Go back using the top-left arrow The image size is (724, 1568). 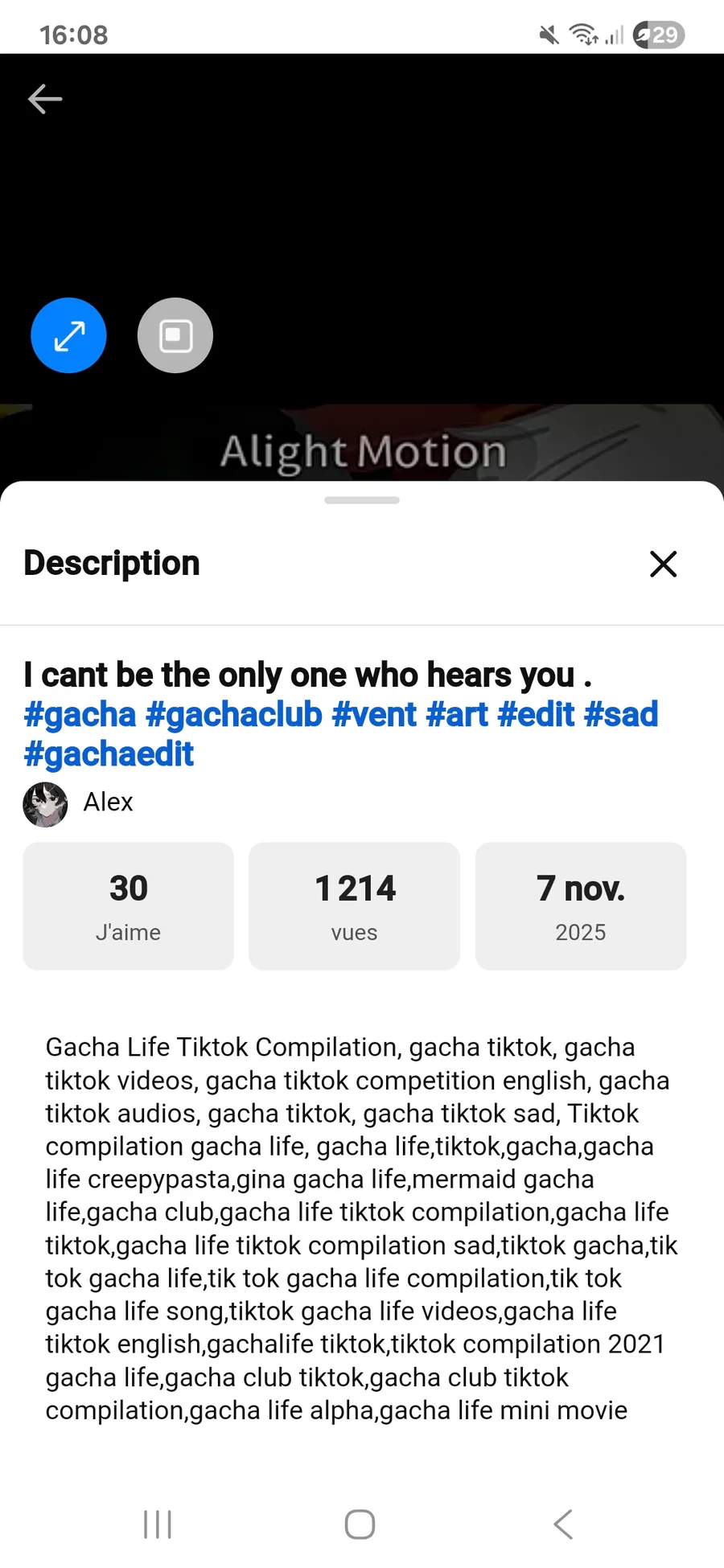tap(45, 100)
